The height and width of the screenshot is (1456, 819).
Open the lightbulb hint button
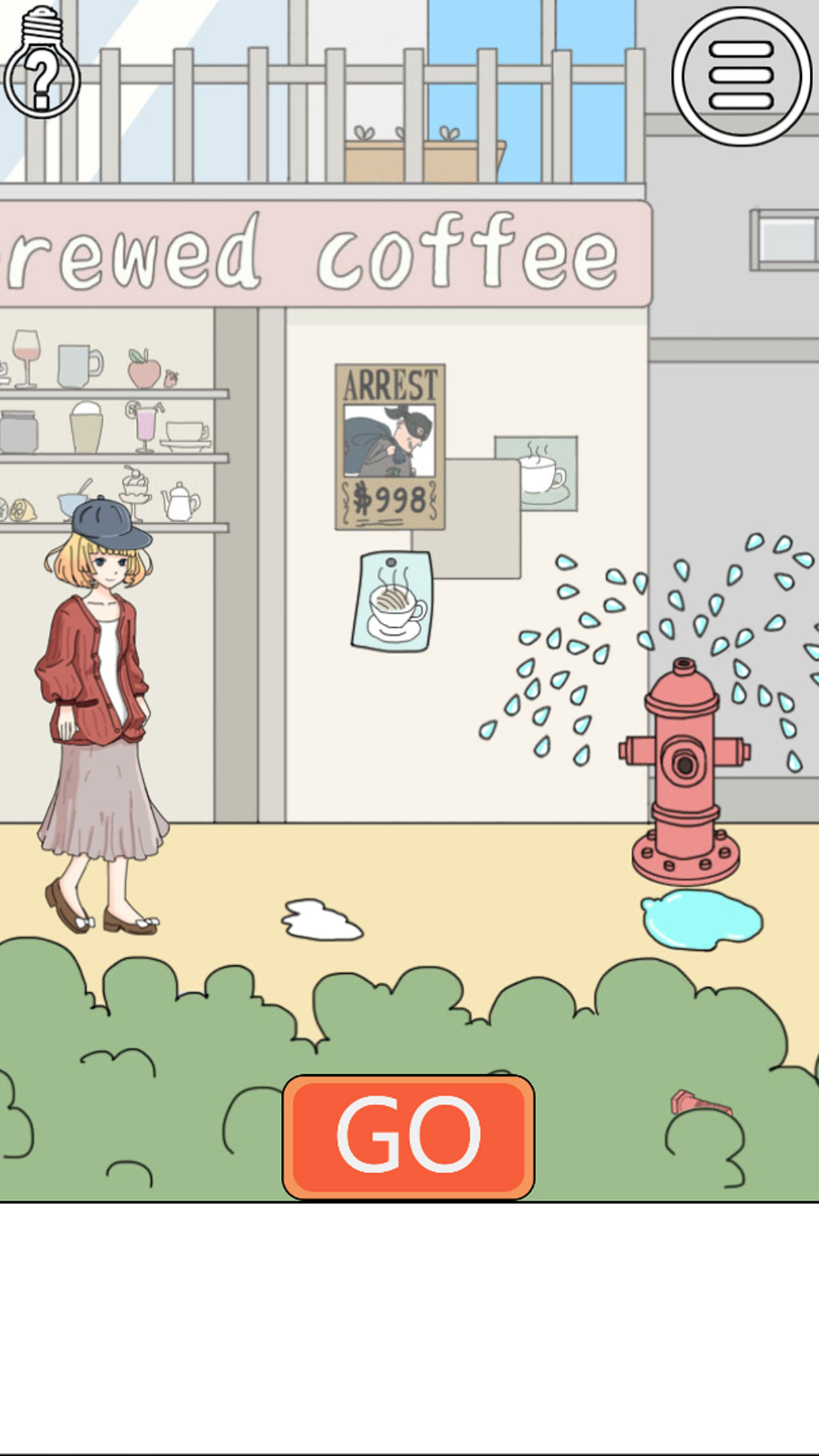tap(42, 63)
